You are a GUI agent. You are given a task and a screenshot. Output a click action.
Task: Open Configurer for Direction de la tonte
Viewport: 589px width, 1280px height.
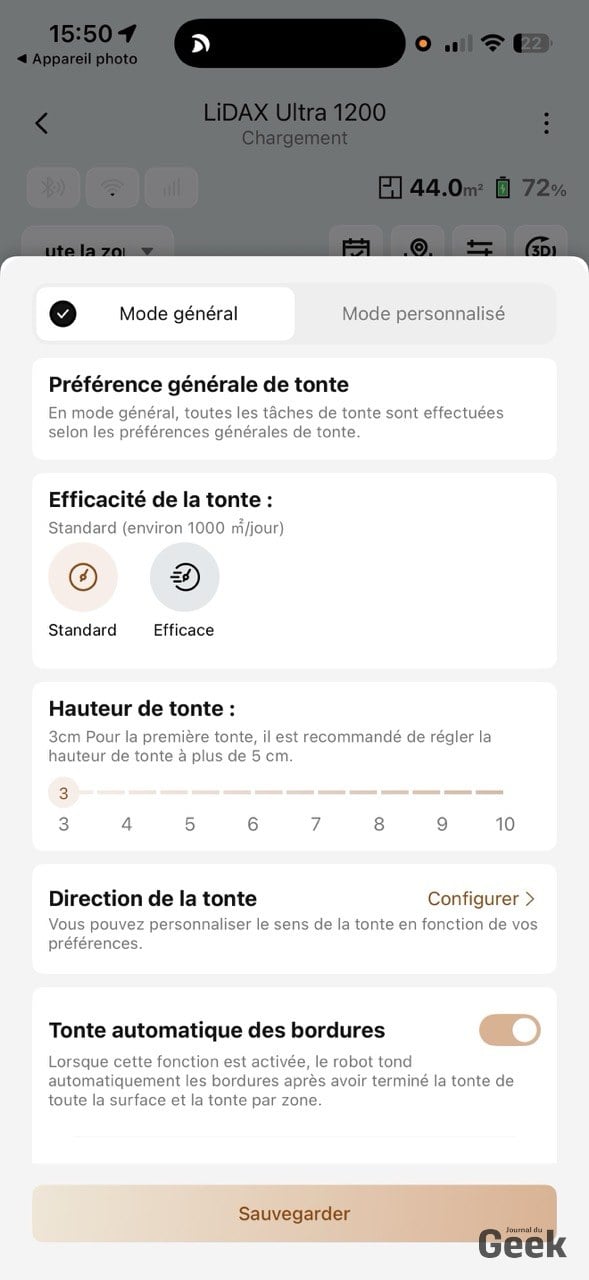coord(483,899)
